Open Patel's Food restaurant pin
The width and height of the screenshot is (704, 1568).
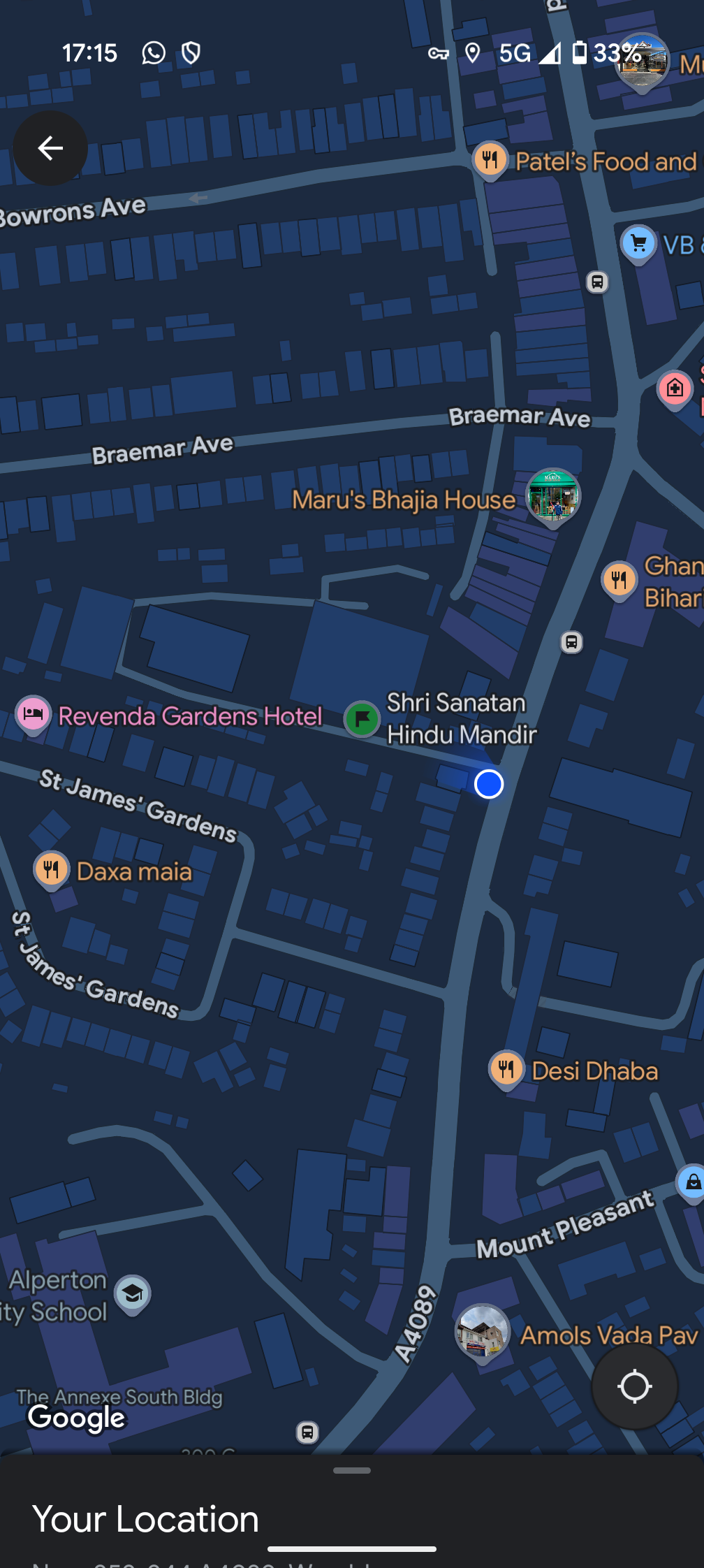point(490,161)
